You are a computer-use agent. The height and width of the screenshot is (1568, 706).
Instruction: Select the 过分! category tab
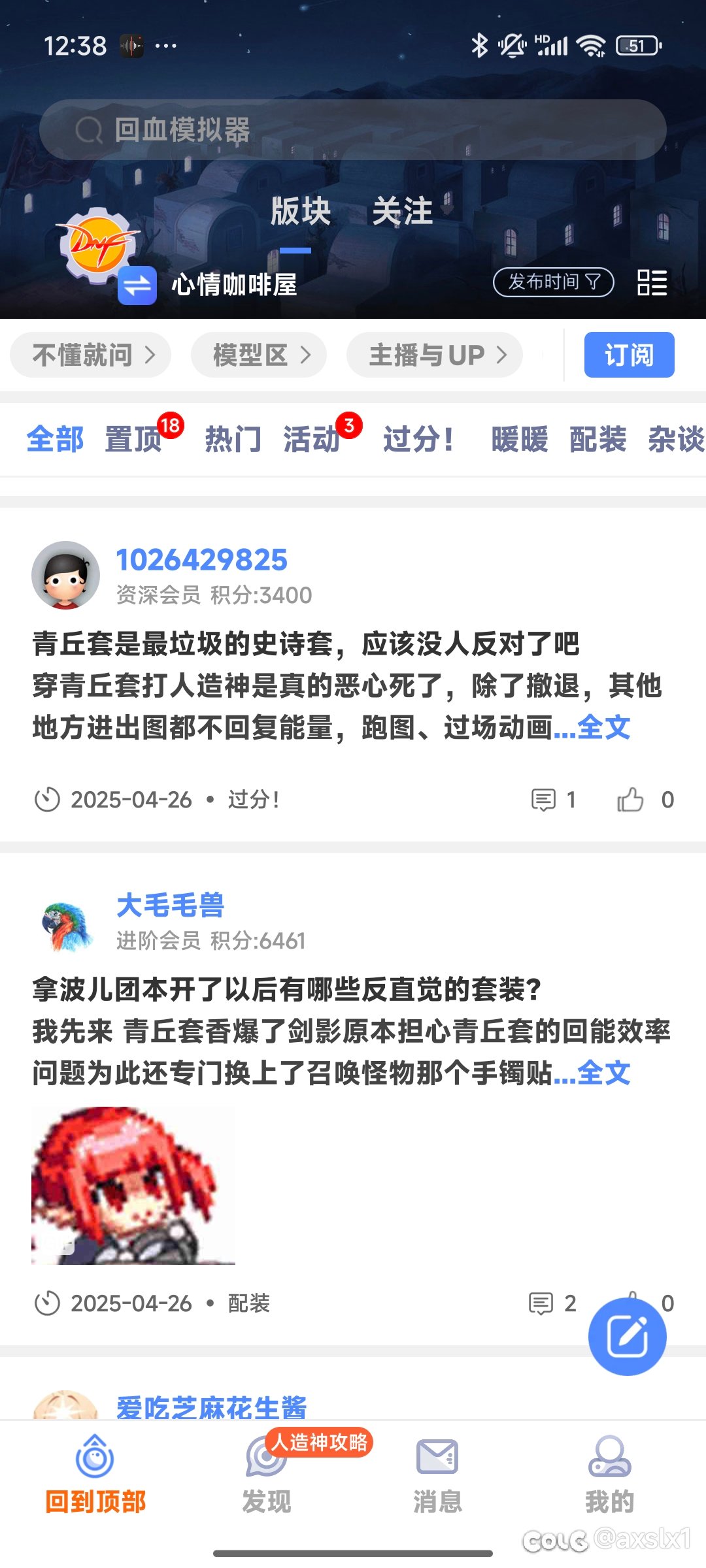pos(418,438)
